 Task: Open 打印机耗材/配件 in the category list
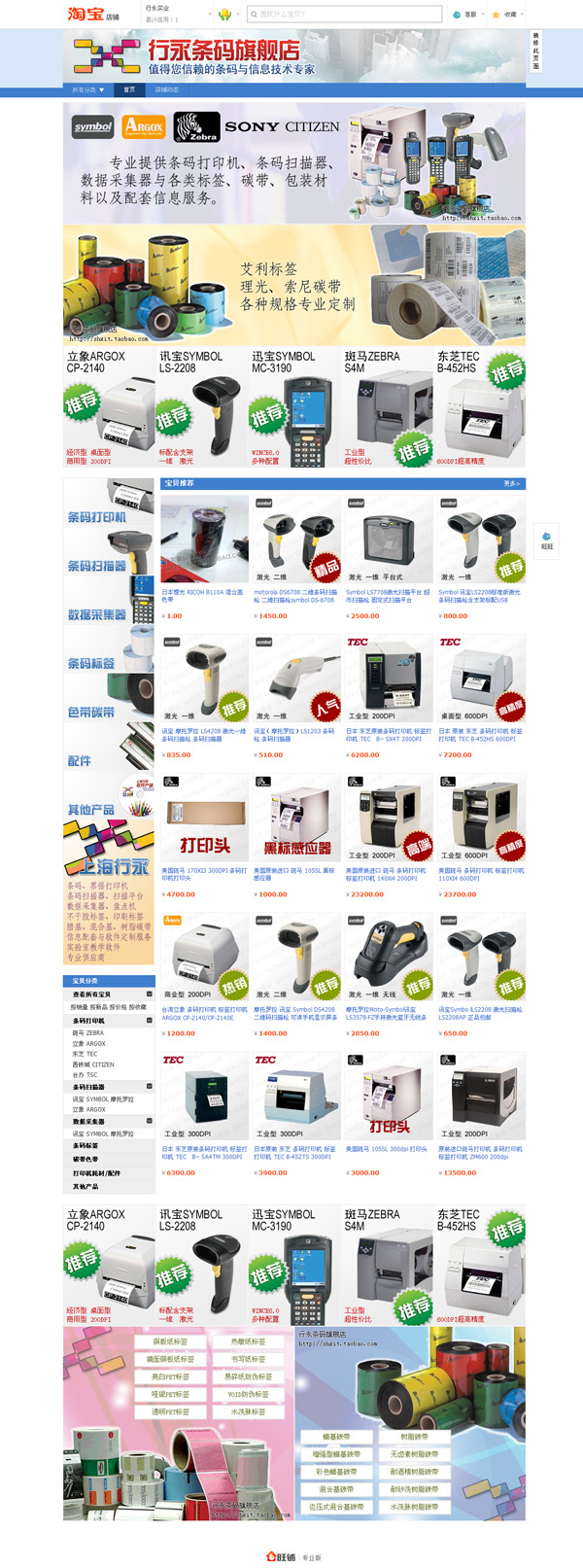click(x=96, y=1173)
